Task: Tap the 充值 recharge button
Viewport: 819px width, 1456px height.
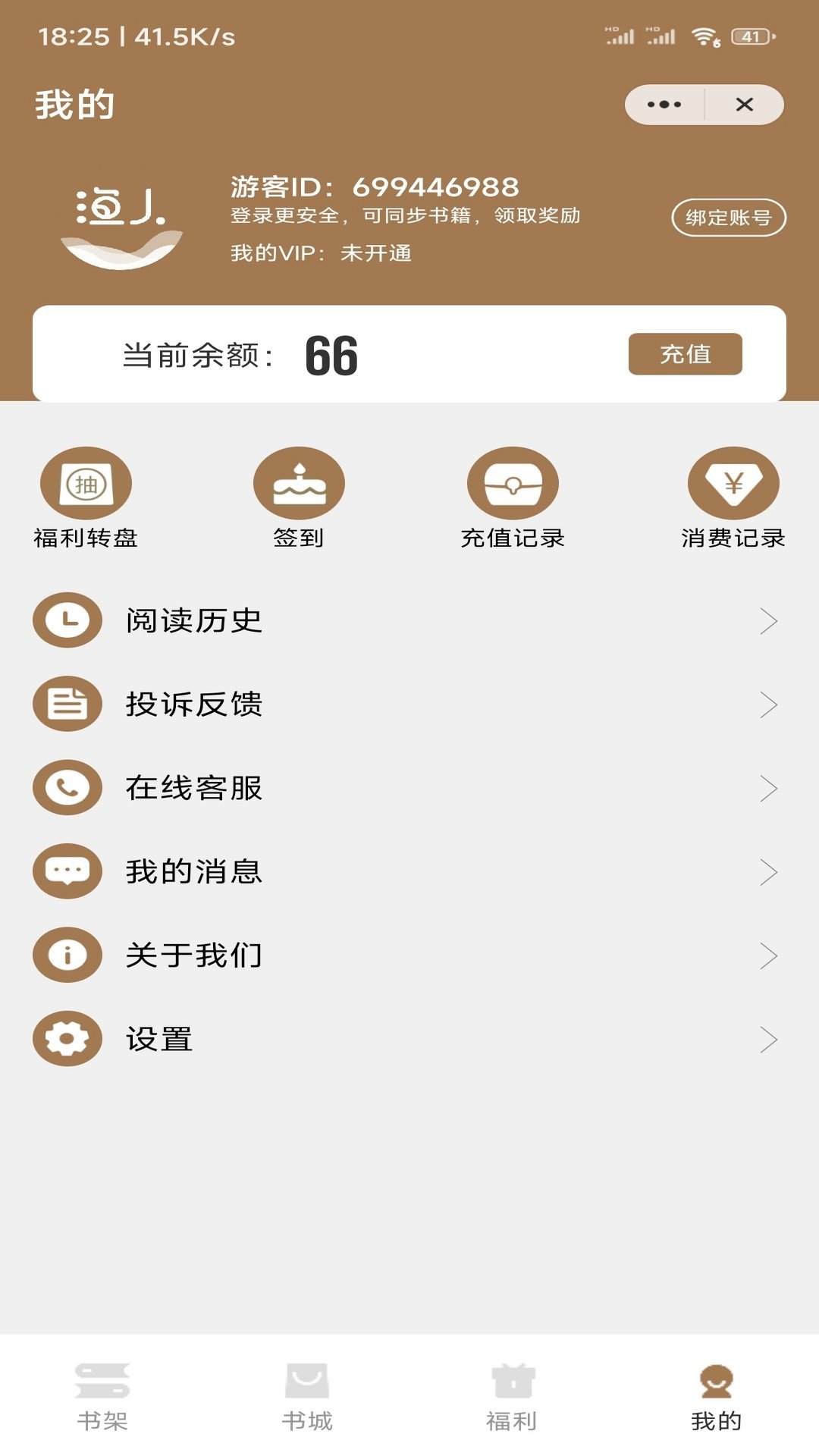Action: click(x=685, y=354)
